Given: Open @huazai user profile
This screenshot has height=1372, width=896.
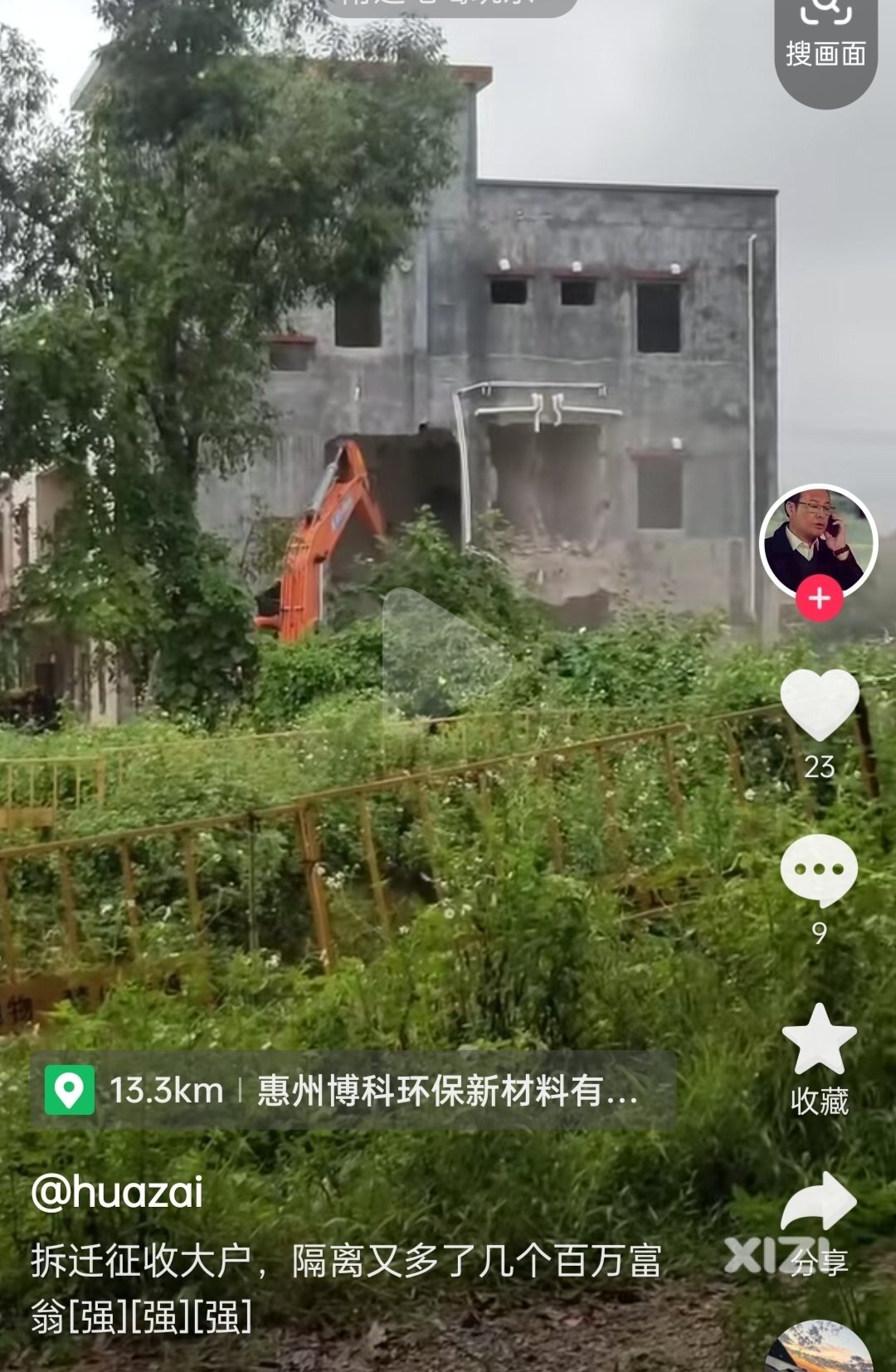Looking at the screenshot, I should [117, 1193].
